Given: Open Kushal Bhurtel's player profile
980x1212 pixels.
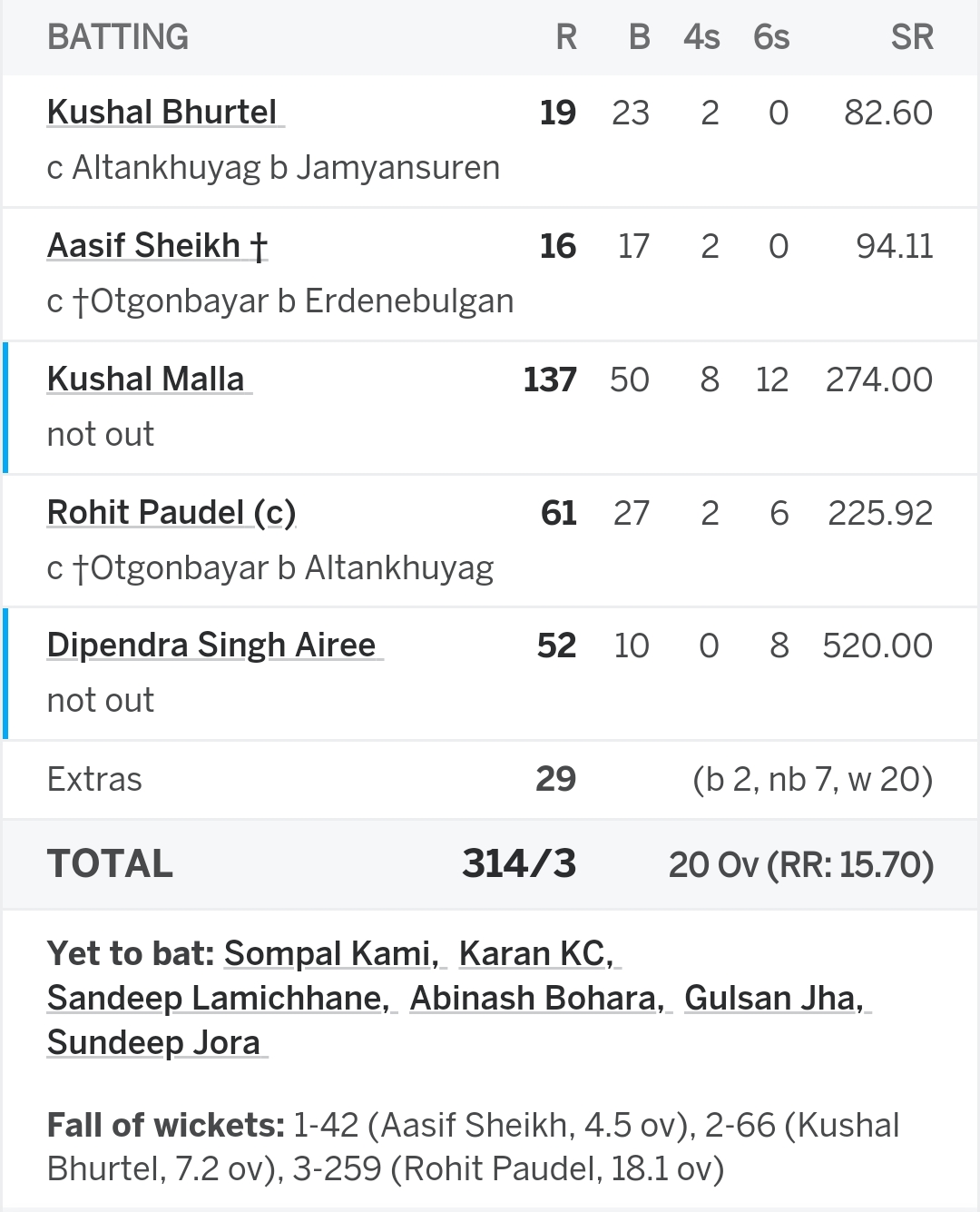Looking at the screenshot, I should pos(162,113).
